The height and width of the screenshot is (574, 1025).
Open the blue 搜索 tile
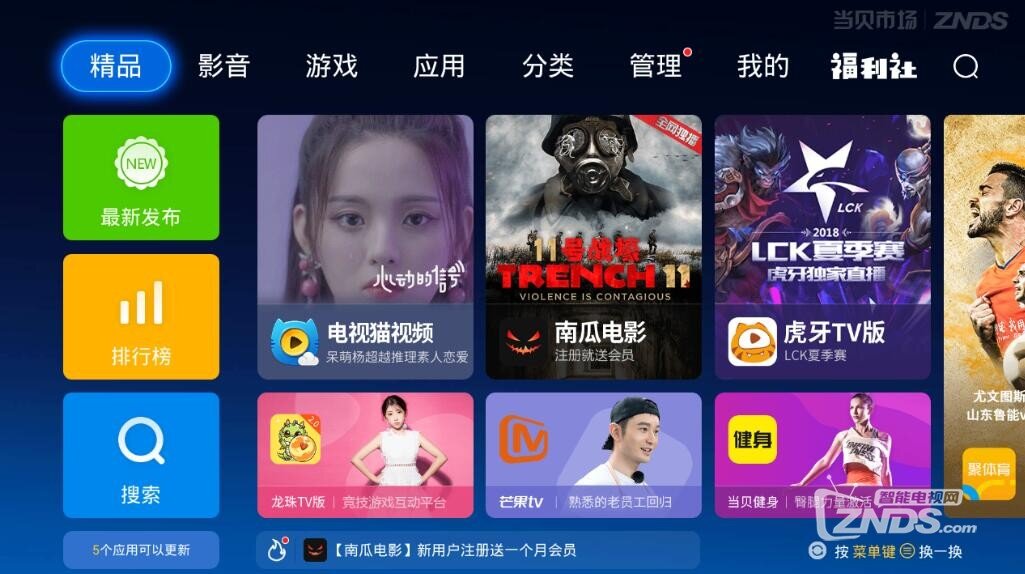(x=141, y=455)
